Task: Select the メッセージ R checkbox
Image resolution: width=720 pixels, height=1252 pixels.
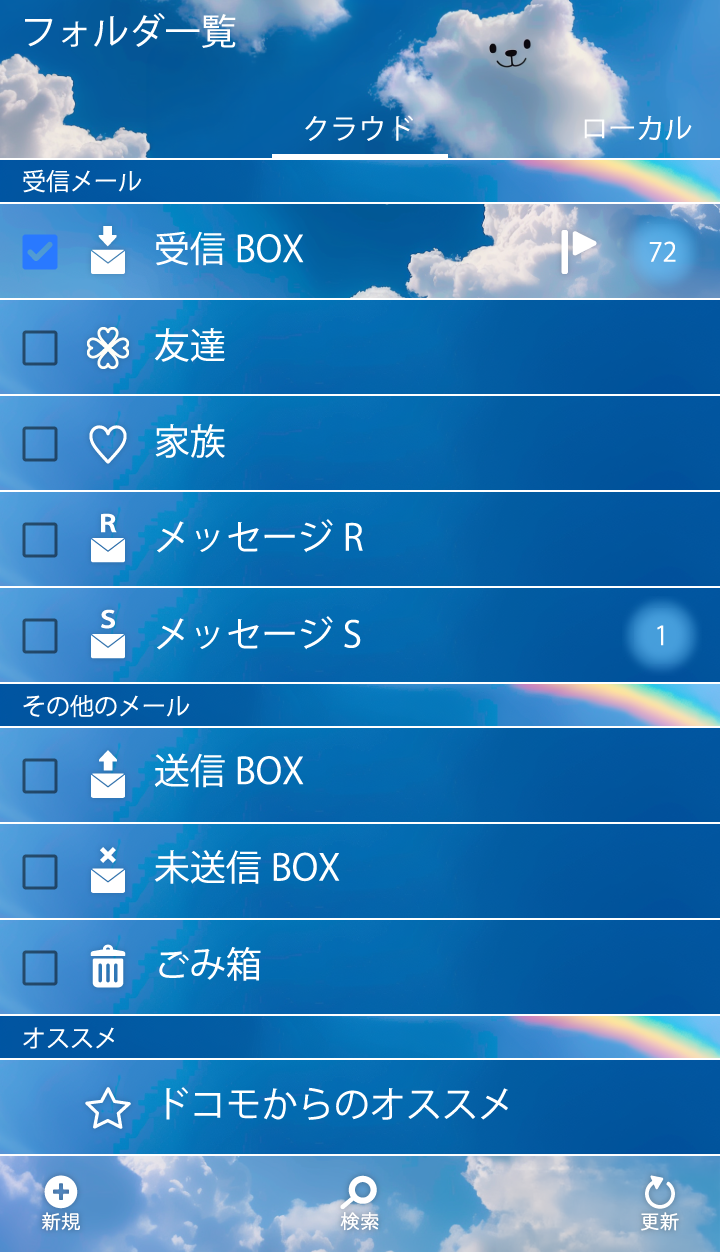Action: (x=40, y=540)
